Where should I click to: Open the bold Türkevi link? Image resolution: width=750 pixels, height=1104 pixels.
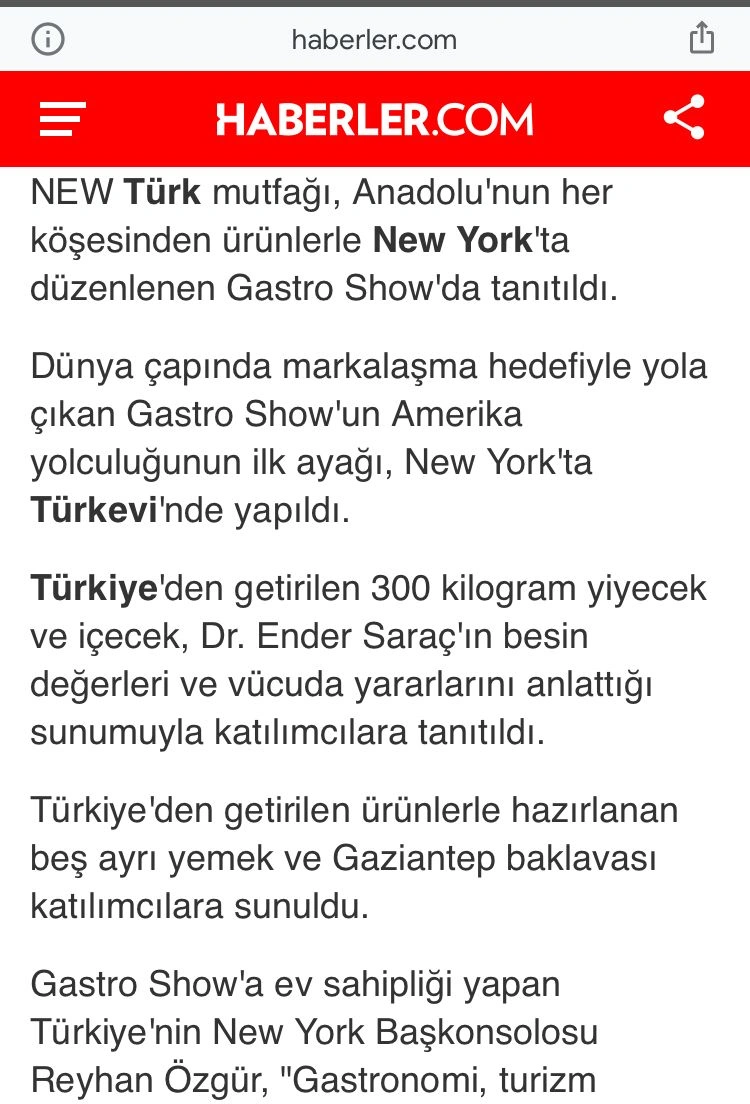(x=95, y=510)
